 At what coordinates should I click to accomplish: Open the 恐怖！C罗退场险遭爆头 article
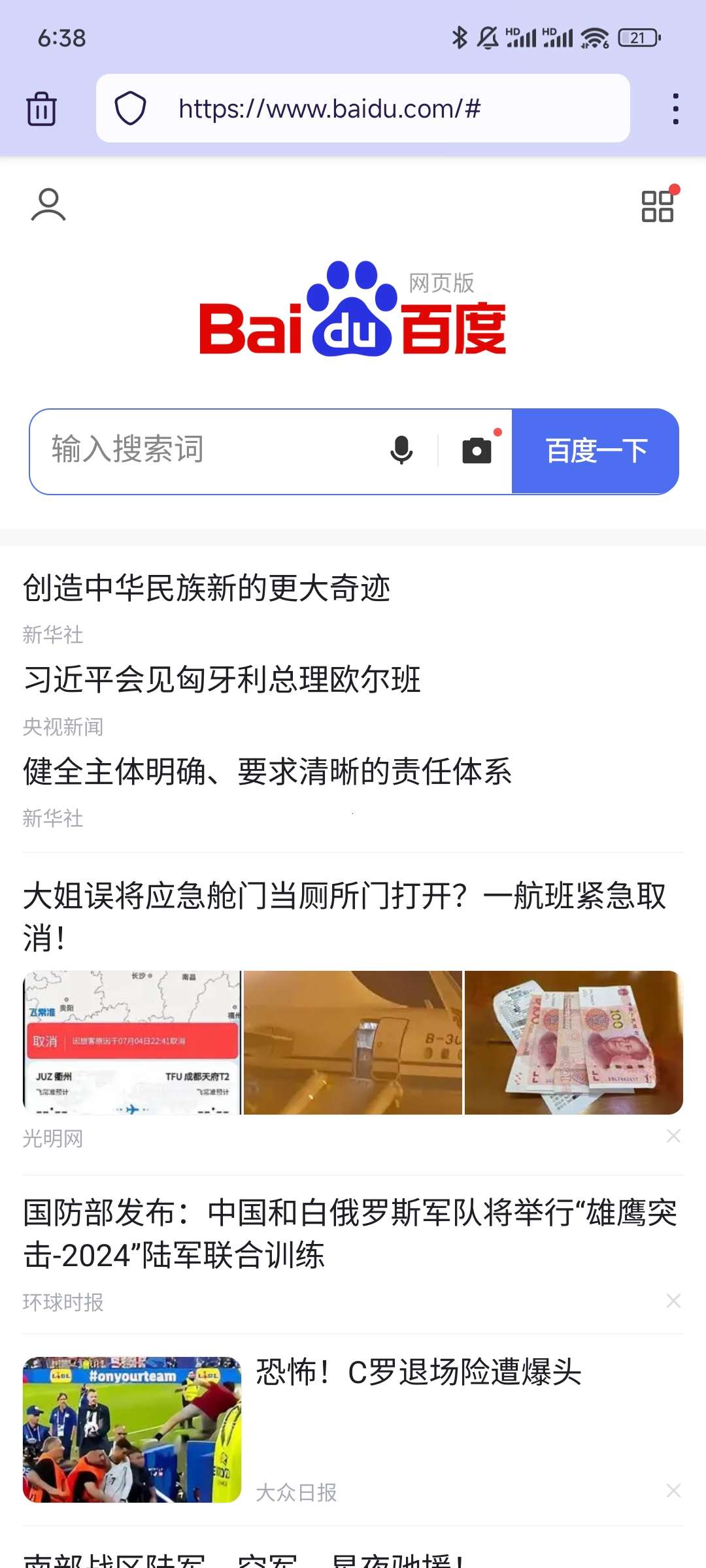point(419,1372)
